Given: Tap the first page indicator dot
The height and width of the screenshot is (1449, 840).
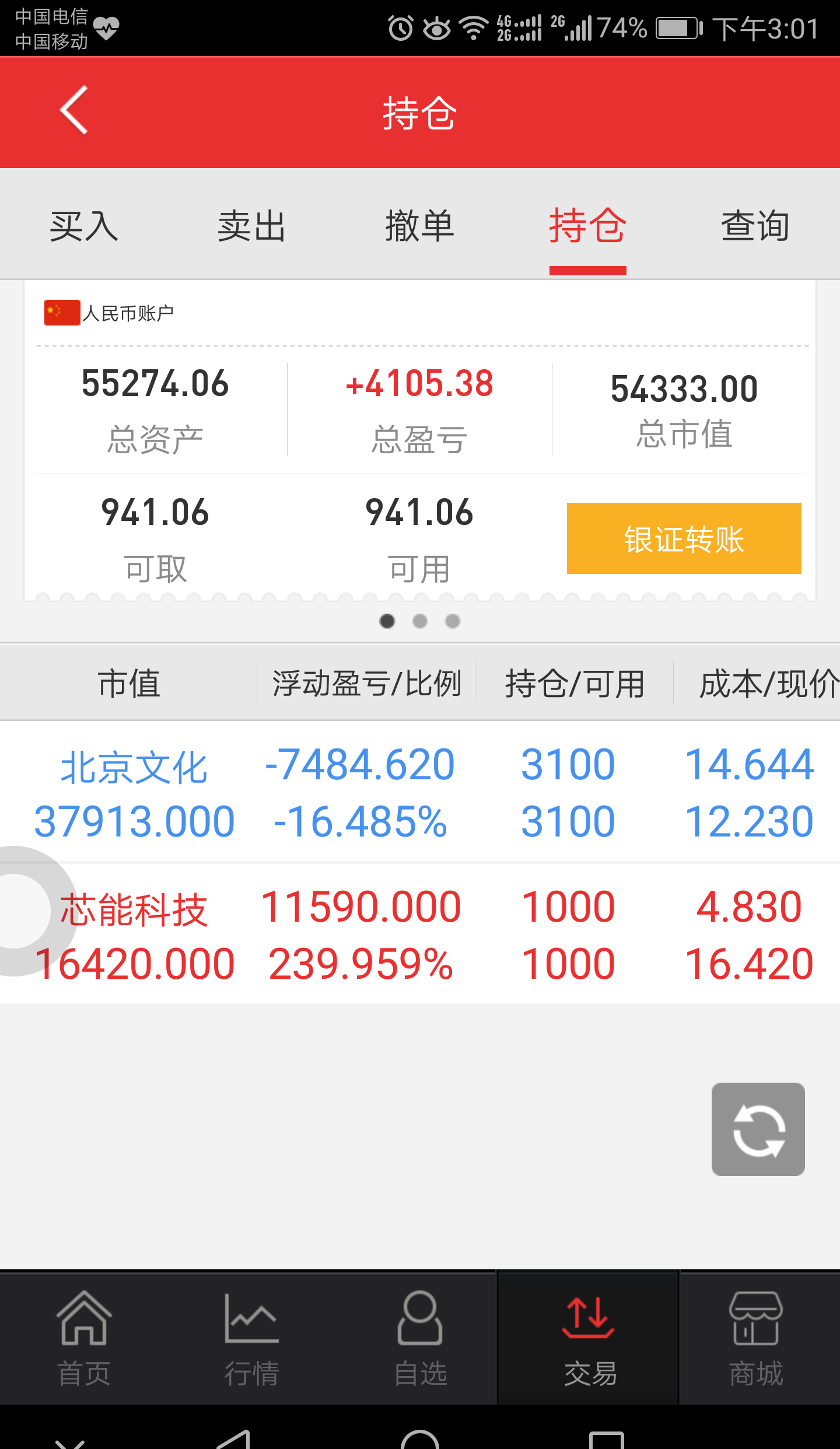Looking at the screenshot, I should [x=388, y=622].
